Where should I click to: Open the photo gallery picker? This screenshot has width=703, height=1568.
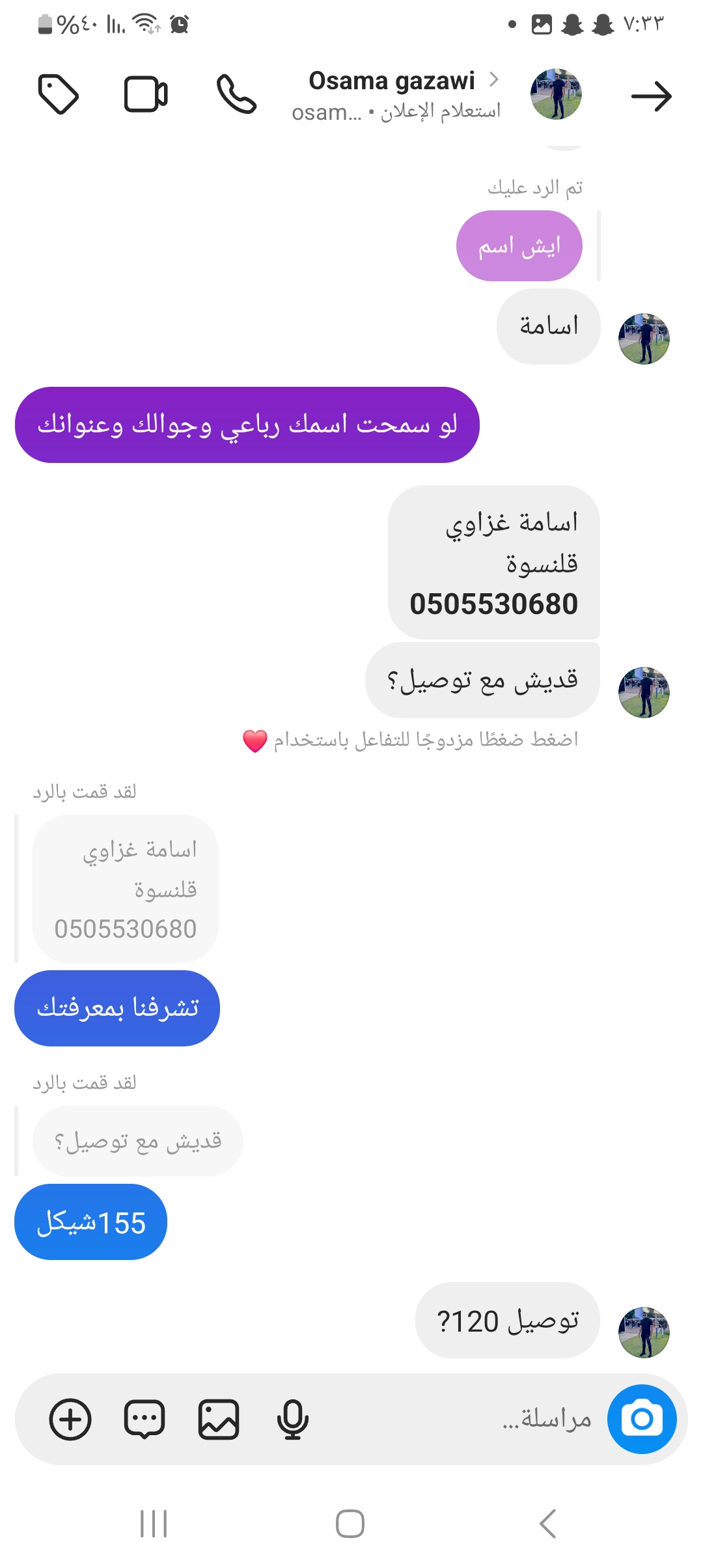pyautogui.click(x=219, y=1419)
